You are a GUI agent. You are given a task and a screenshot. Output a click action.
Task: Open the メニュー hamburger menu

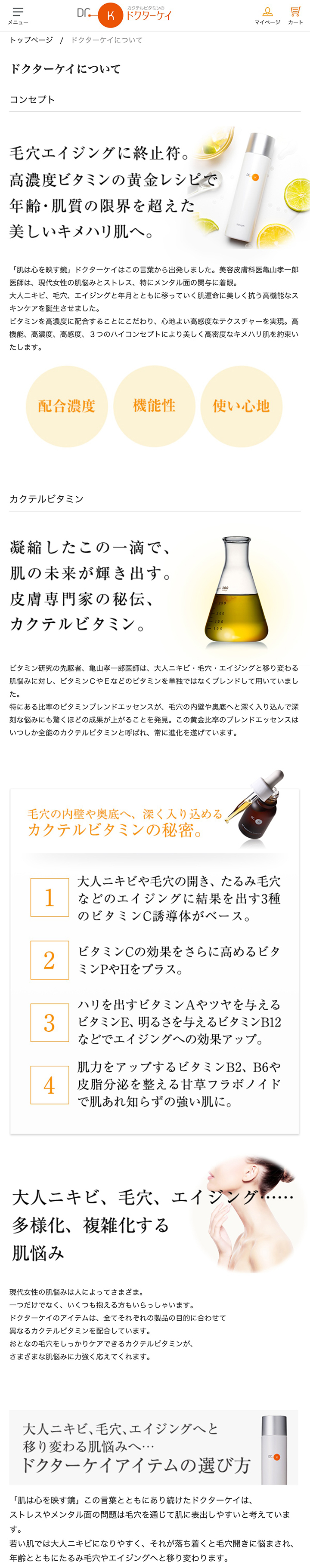(18, 15)
